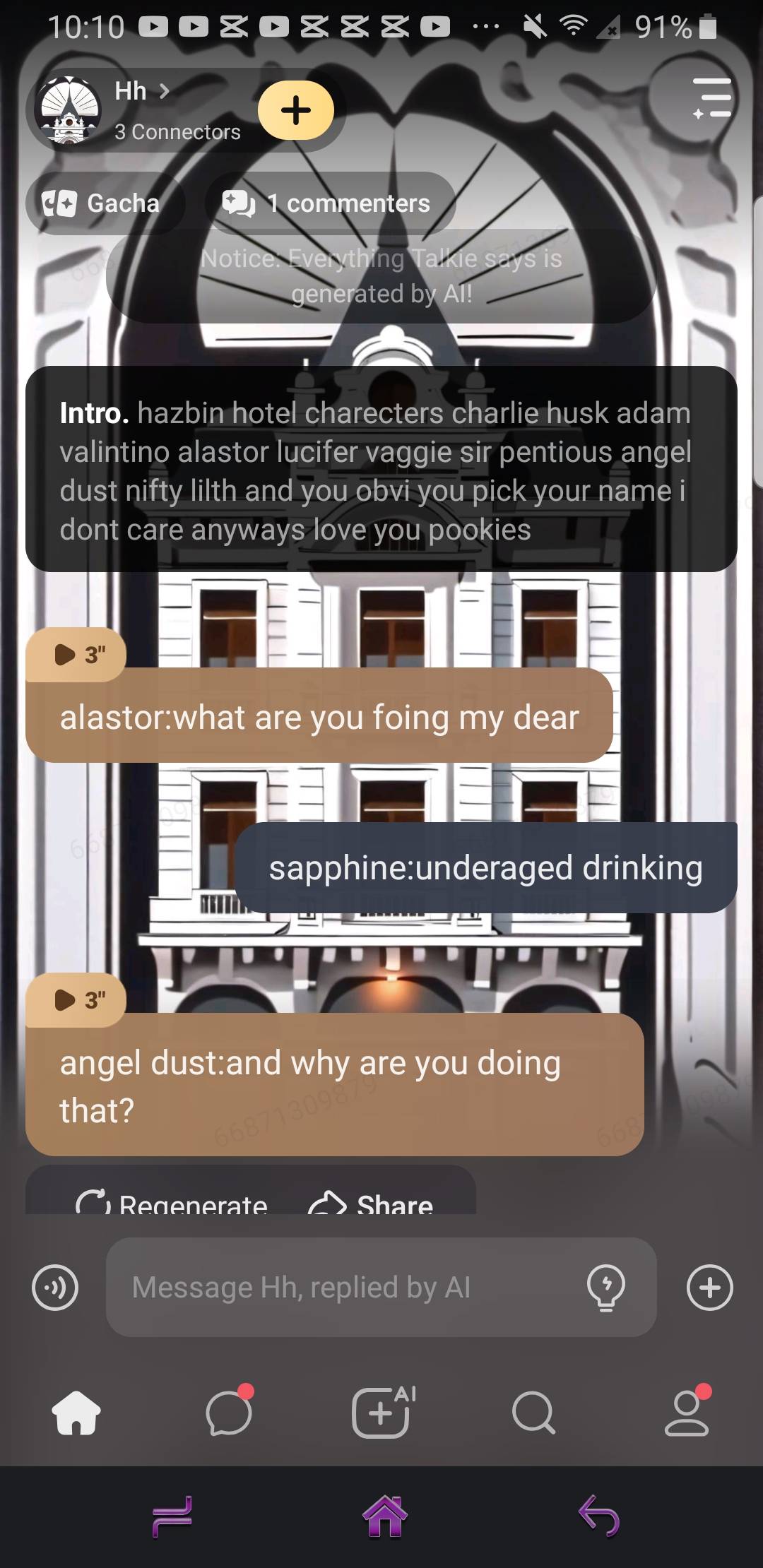
Task: Open the plus attachments icon beside input
Action: [x=709, y=1288]
